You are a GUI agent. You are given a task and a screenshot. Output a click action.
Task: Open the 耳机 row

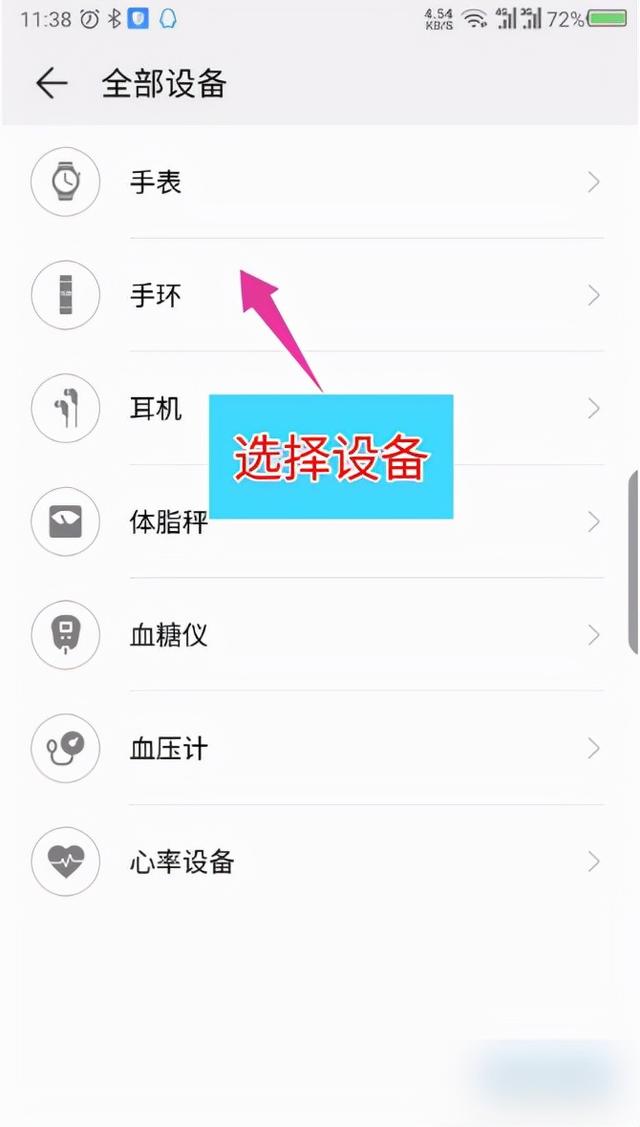(320, 408)
